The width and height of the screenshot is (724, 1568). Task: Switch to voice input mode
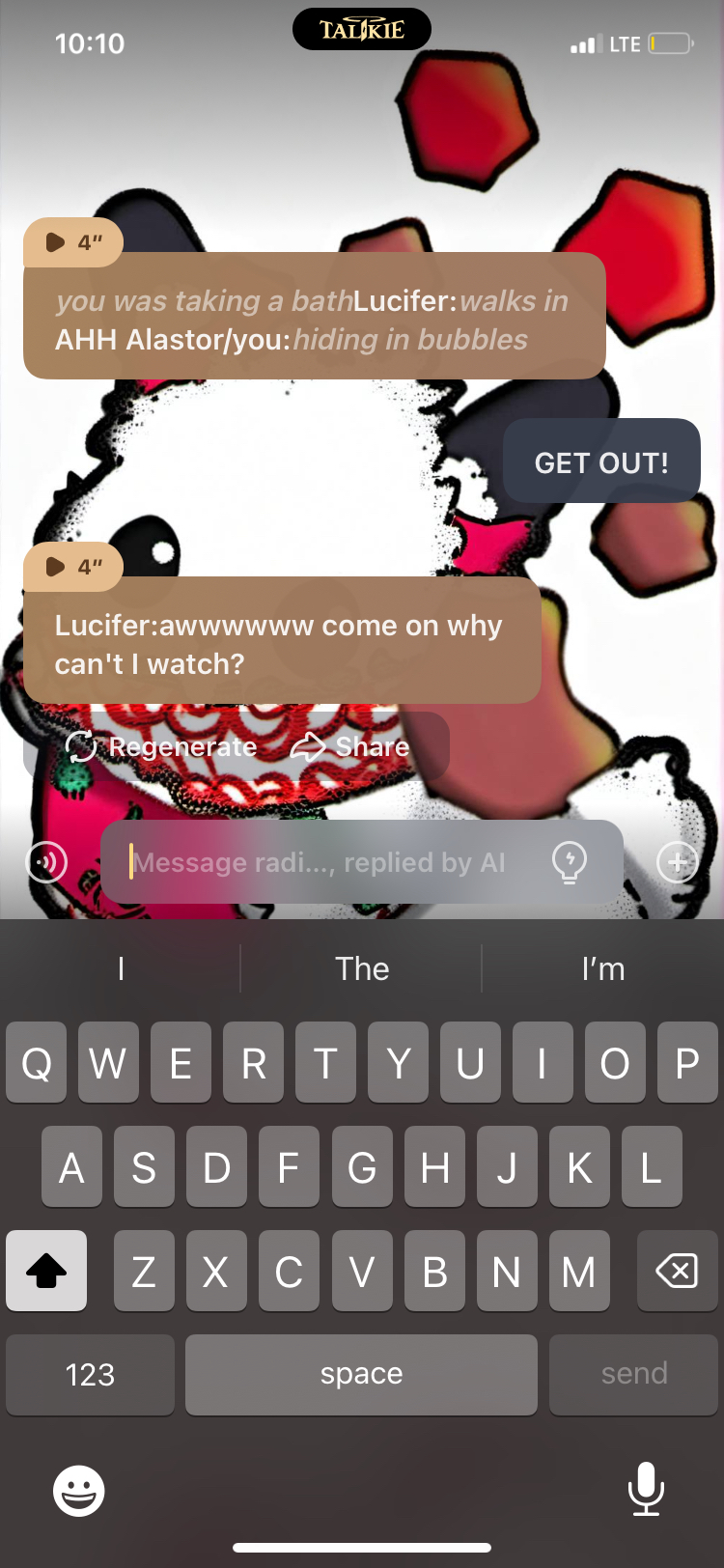46,861
